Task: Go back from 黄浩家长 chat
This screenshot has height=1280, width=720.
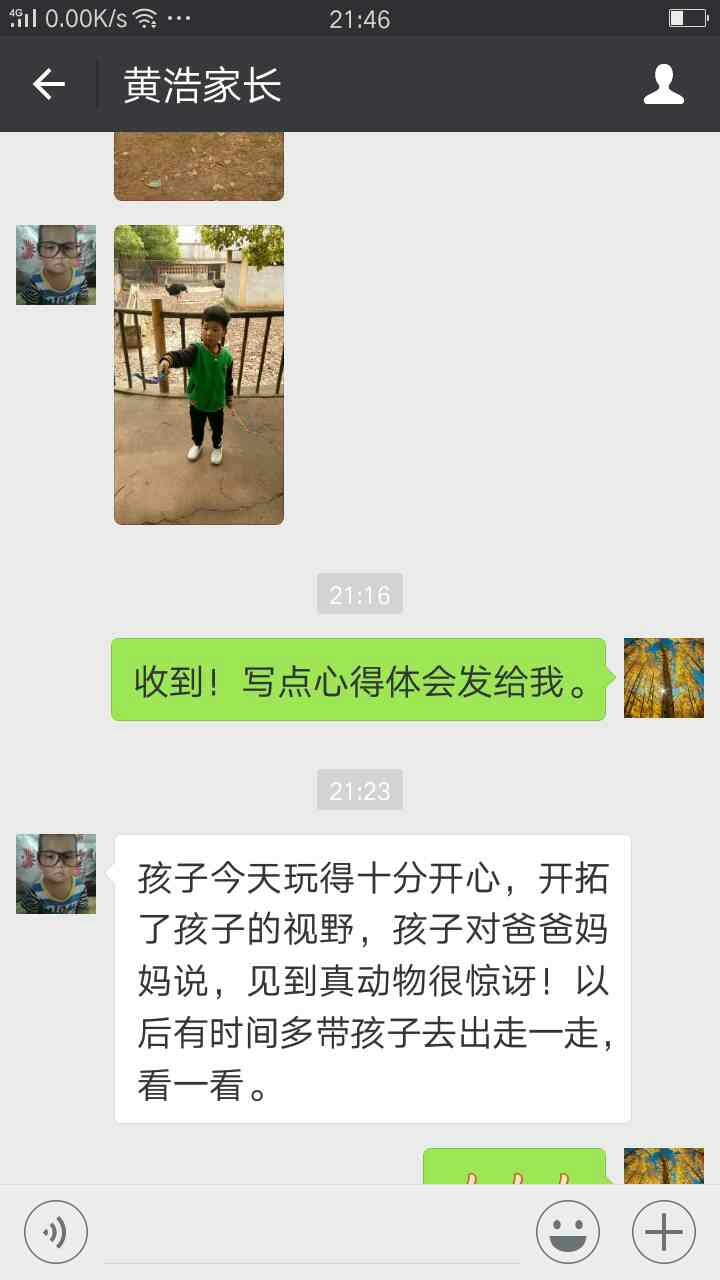Action: [49, 85]
